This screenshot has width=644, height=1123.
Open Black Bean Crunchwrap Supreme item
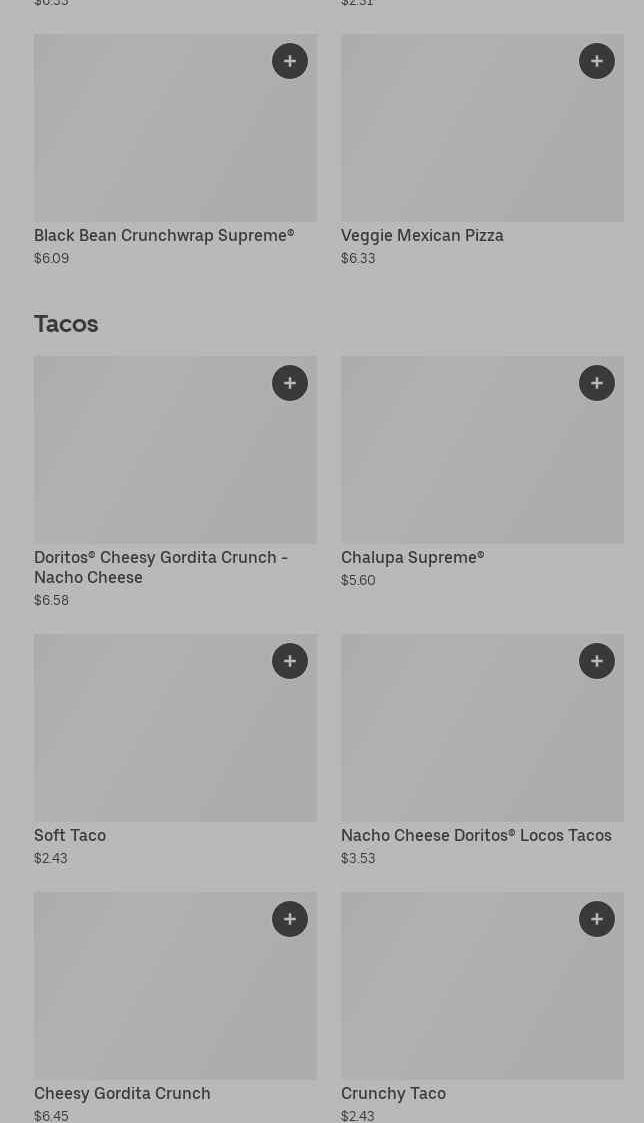[x=164, y=236]
